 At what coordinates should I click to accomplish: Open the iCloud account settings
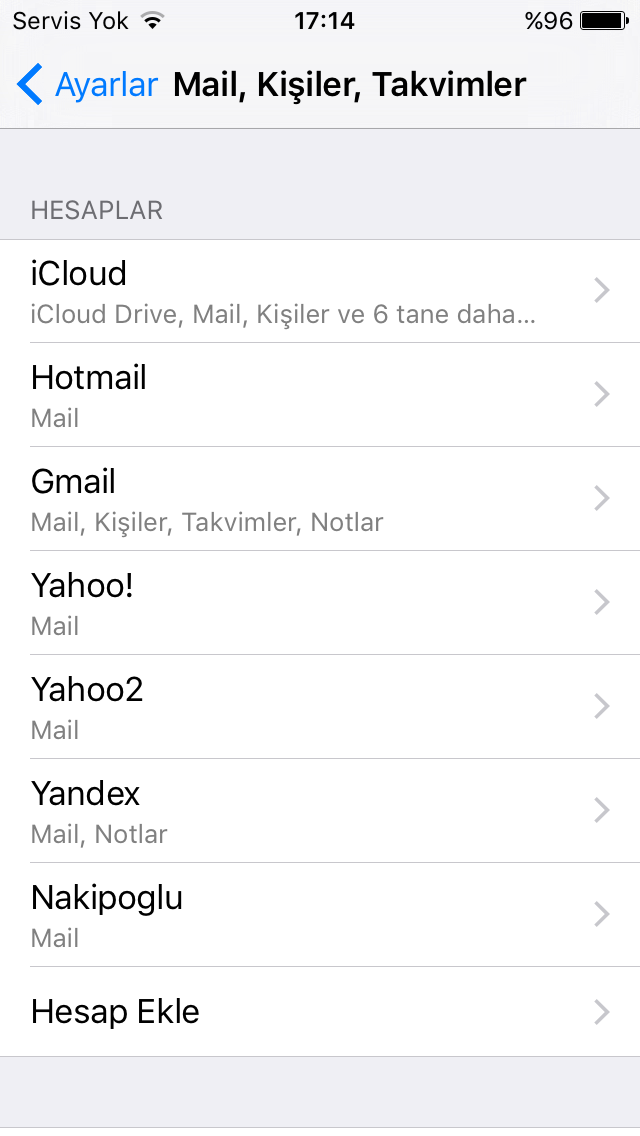click(x=320, y=291)
